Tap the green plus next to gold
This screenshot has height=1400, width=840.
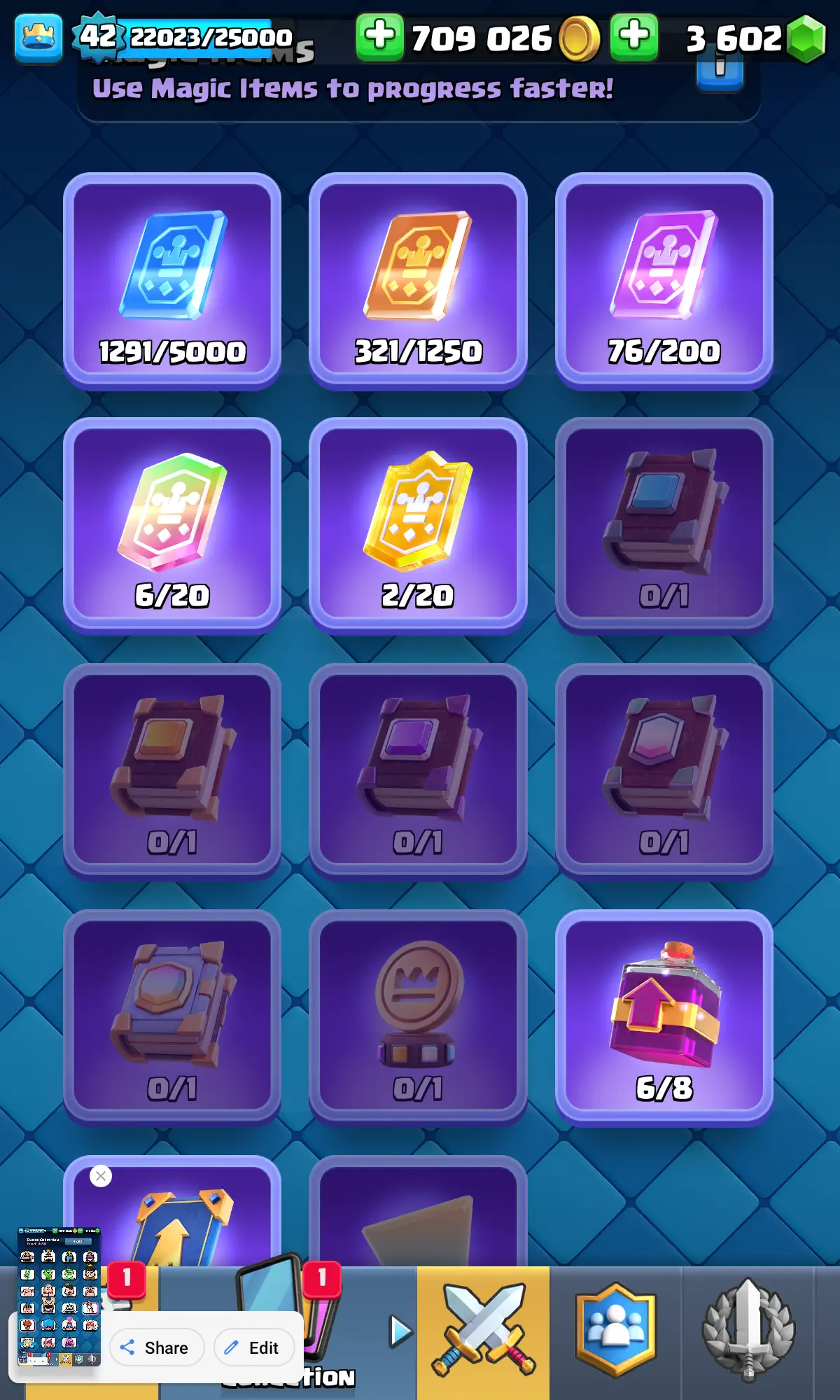379,36
